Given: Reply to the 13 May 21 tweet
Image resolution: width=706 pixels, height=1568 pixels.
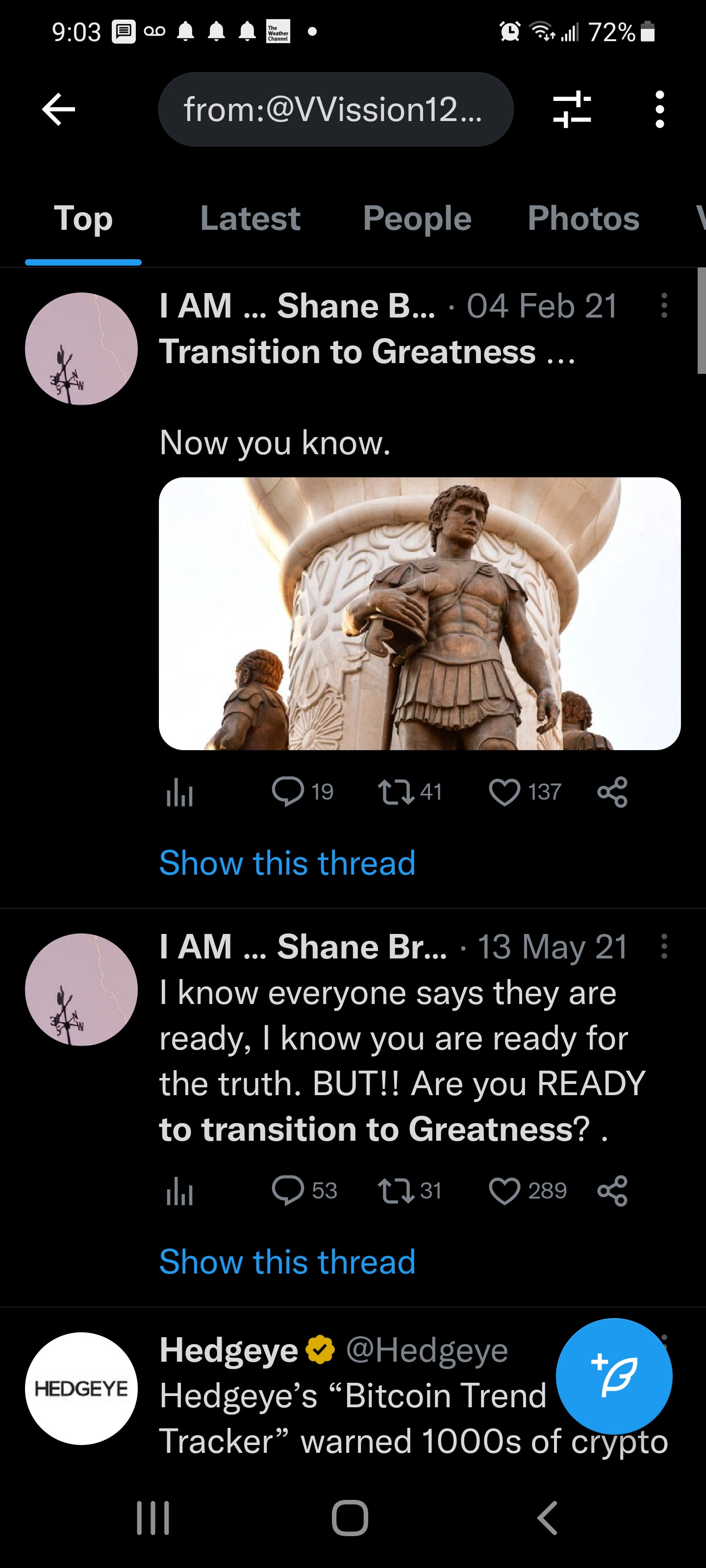Looking at the screenshot, I should 288,1190.
